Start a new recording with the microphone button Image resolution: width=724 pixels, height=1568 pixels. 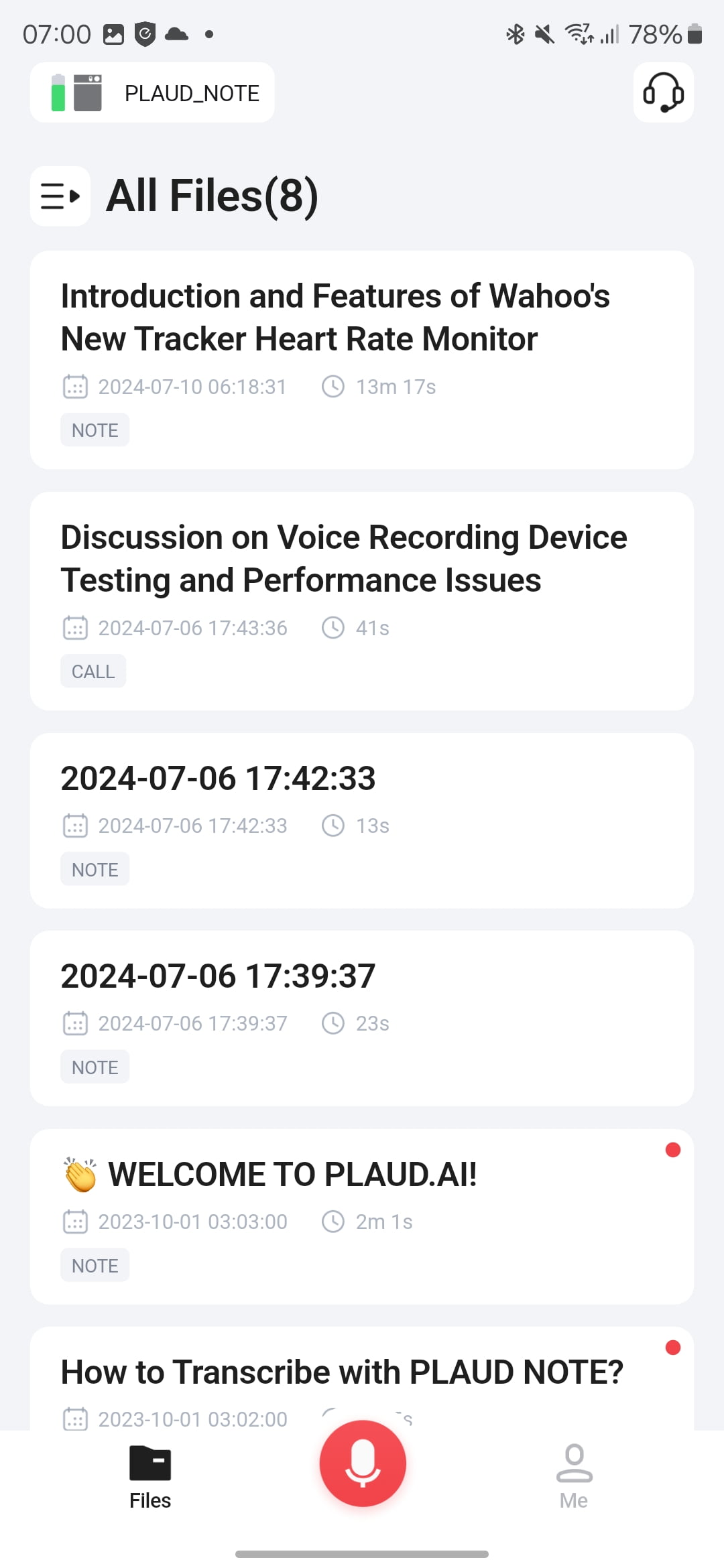pos(363,1463)
